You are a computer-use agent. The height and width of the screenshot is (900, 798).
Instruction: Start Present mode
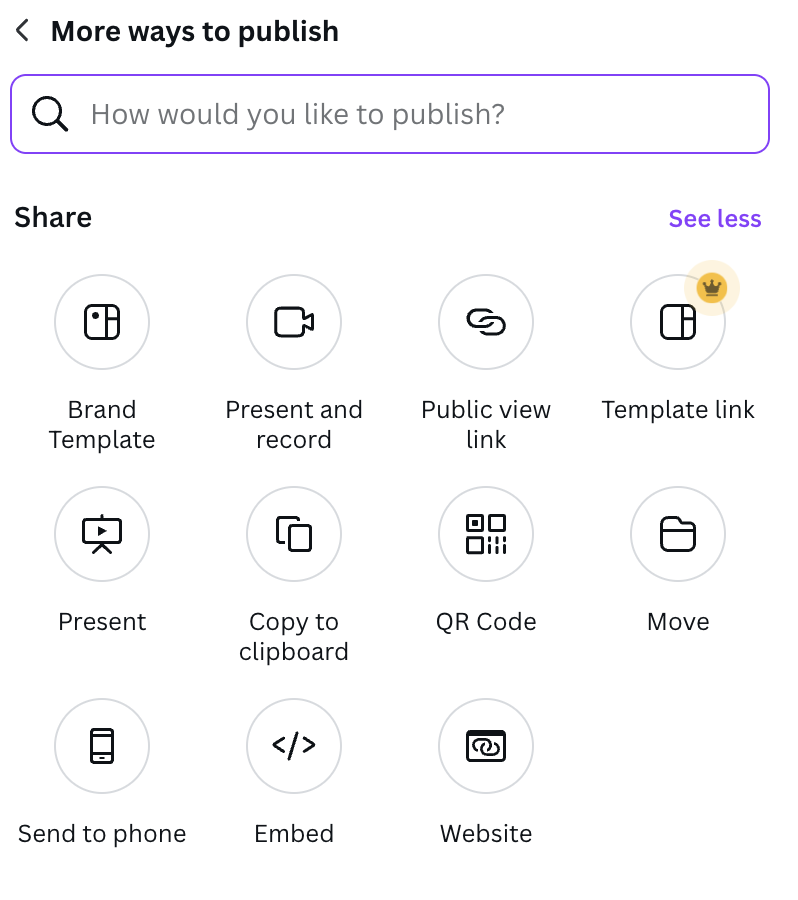[102, 534]
